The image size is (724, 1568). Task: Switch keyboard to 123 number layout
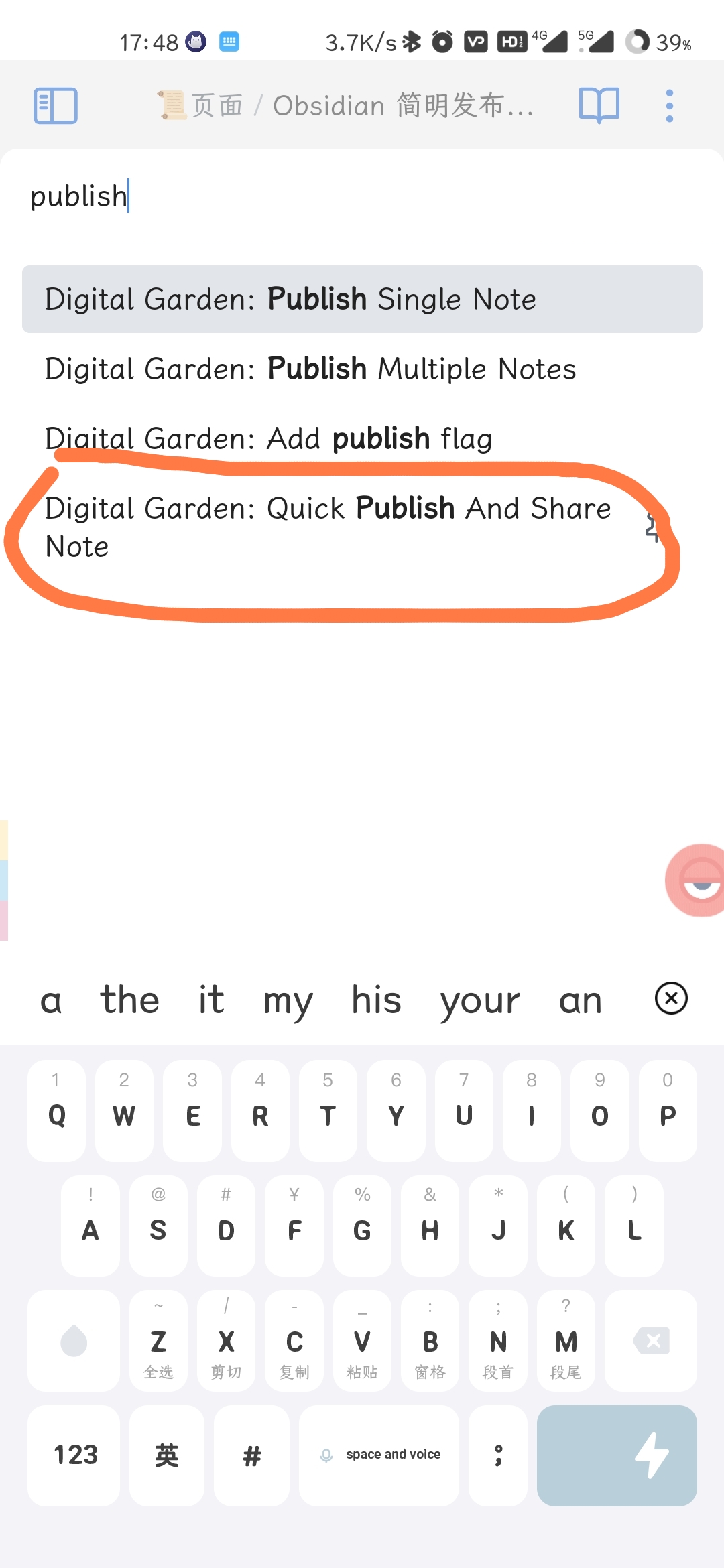coord(74,1455)
